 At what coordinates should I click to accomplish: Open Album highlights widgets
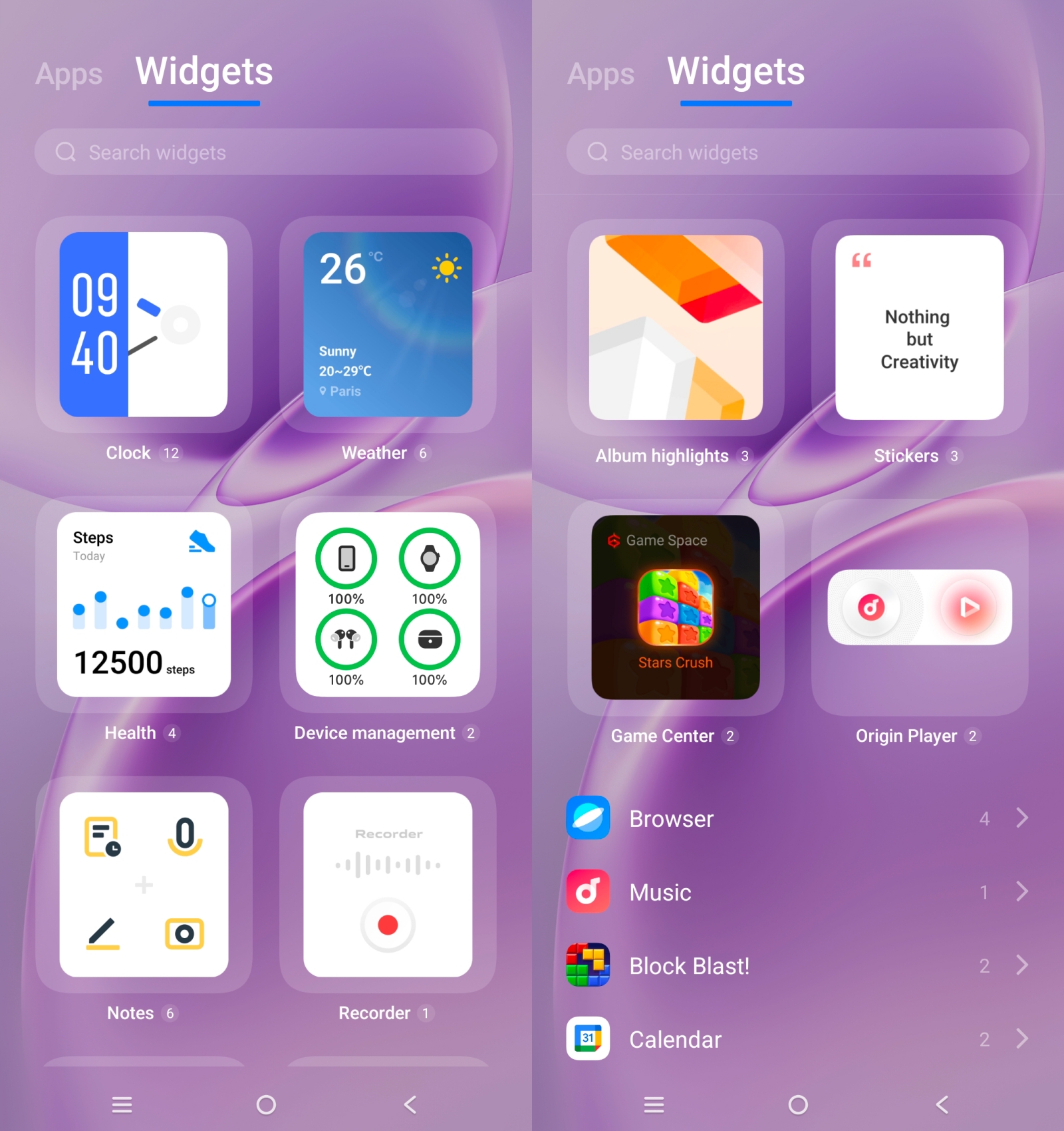click(x=676, y=327)
